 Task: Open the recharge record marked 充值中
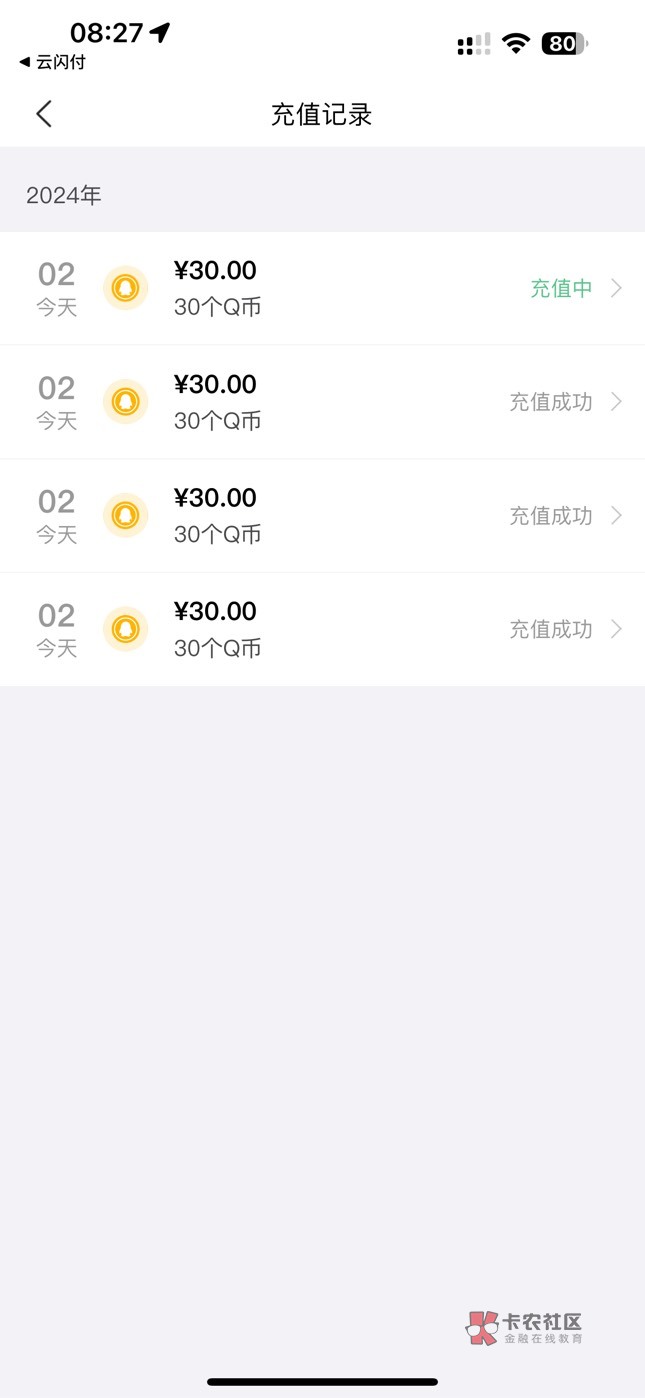(322, 288)
